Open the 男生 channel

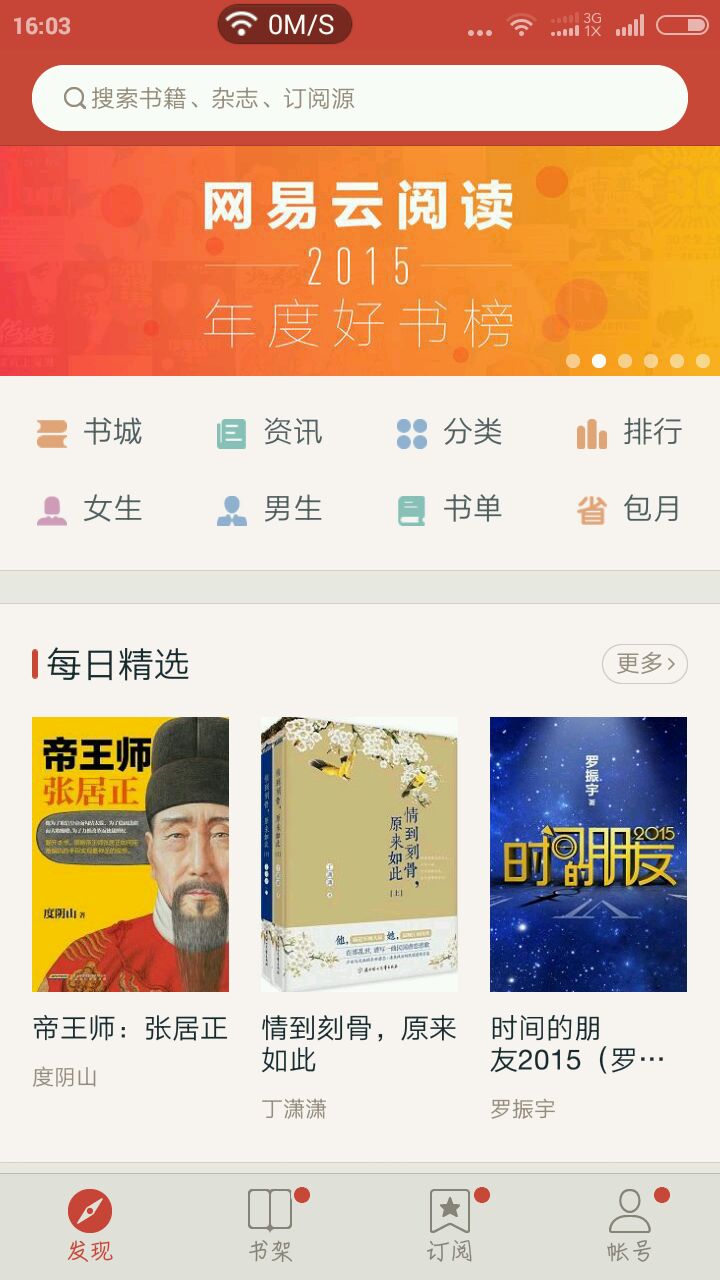click(x=269, y=509)
